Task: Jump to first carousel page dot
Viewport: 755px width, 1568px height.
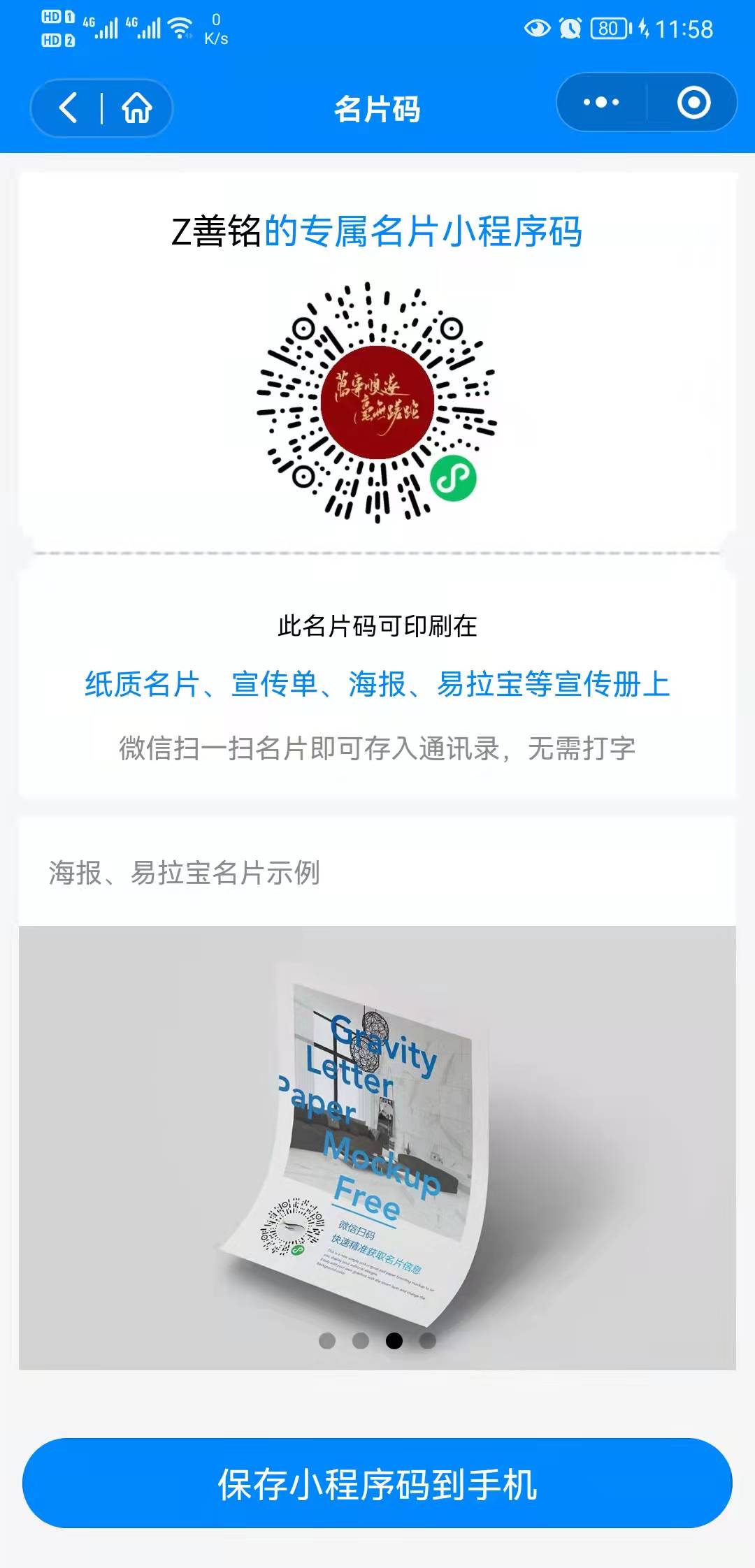Action: pos(327,1341)
